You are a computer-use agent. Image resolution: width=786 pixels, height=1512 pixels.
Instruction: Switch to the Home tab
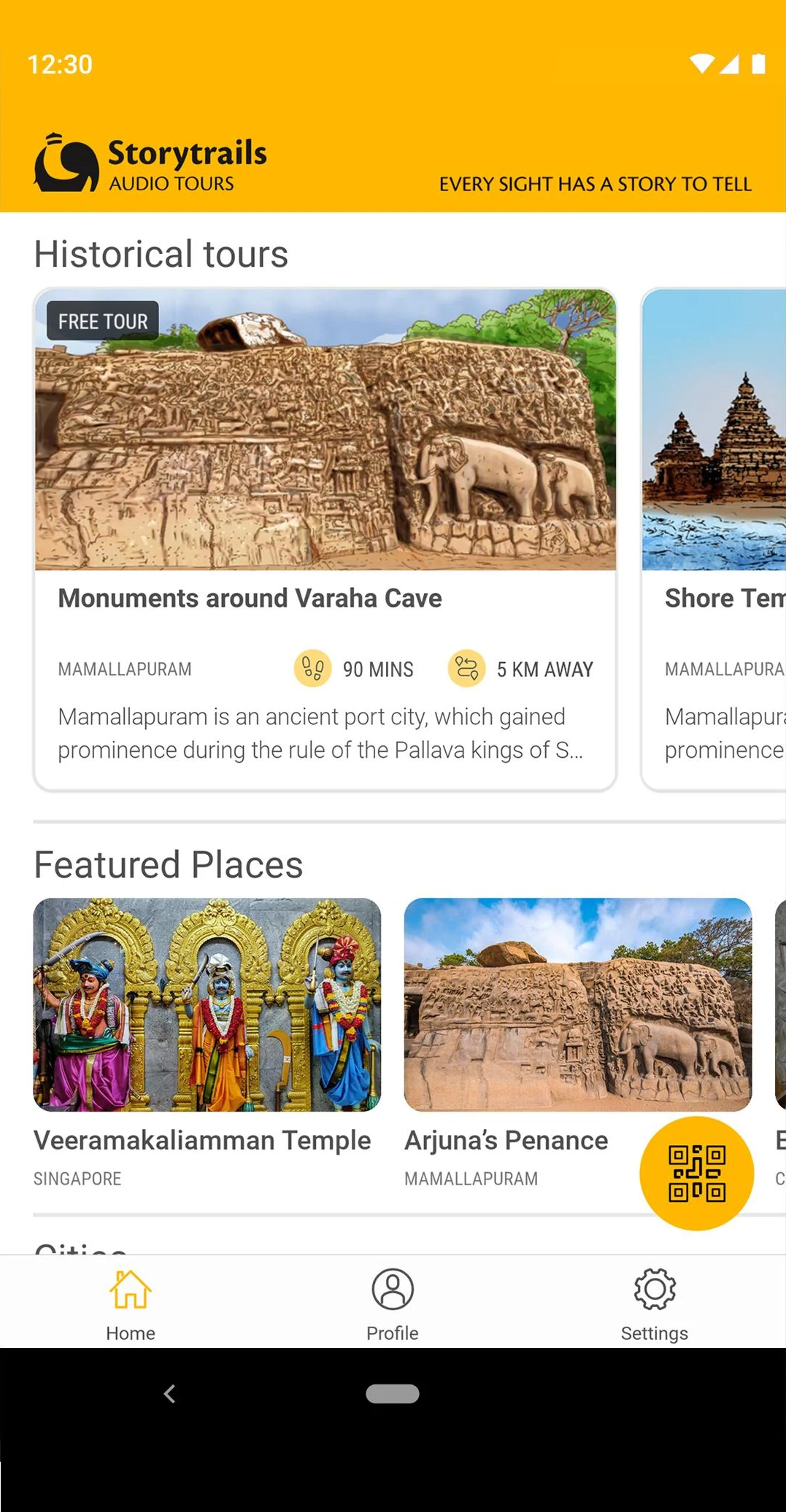point(131,1303)
